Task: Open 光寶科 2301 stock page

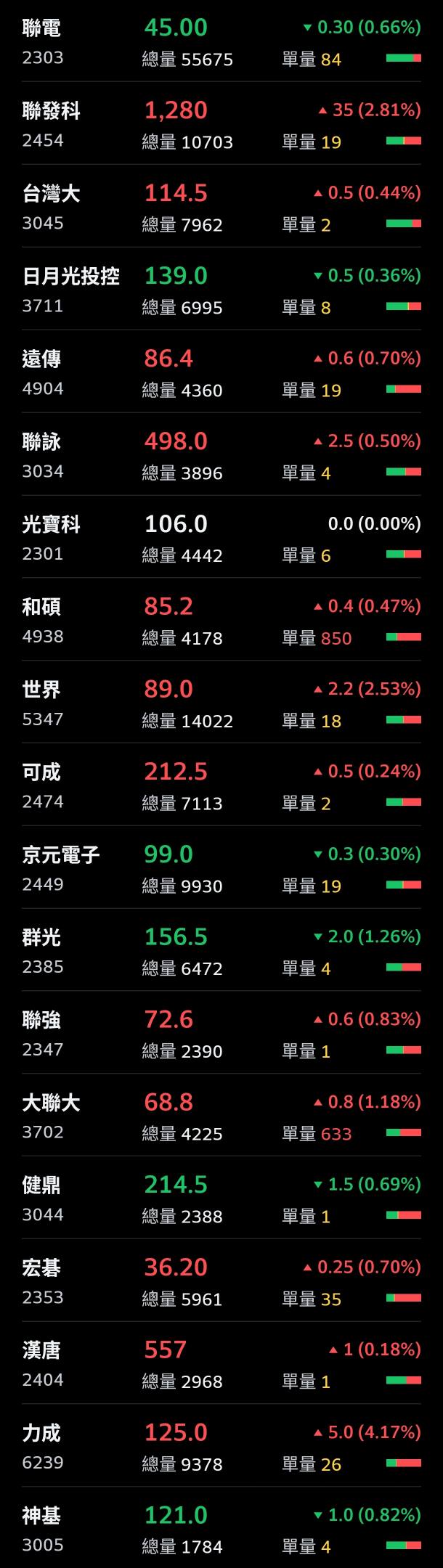Action: pyautogui.click(x=221, y=539)
